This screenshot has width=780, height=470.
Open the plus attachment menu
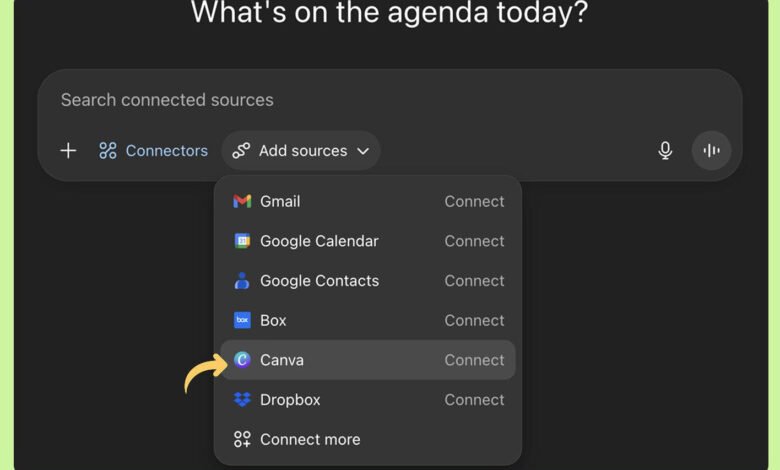pyautogui.click(x=68, y=151)
